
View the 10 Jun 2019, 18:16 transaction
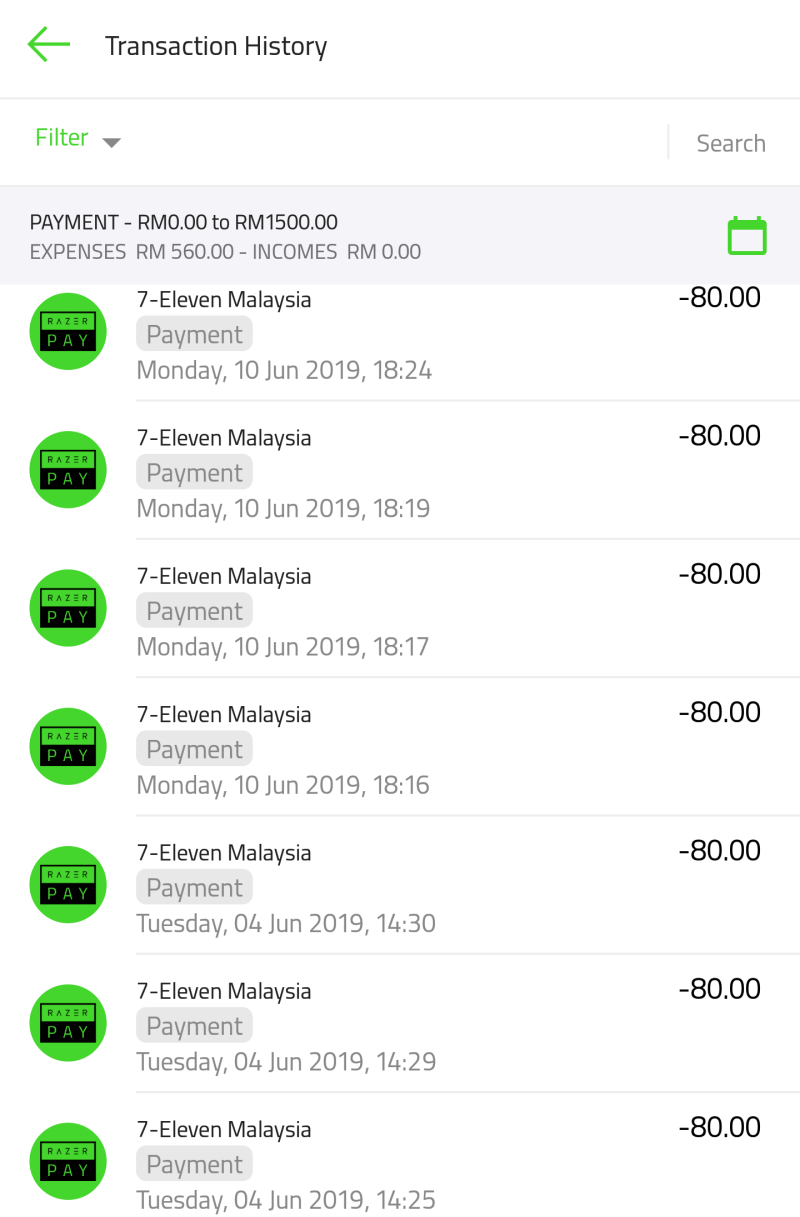(400, 748)
